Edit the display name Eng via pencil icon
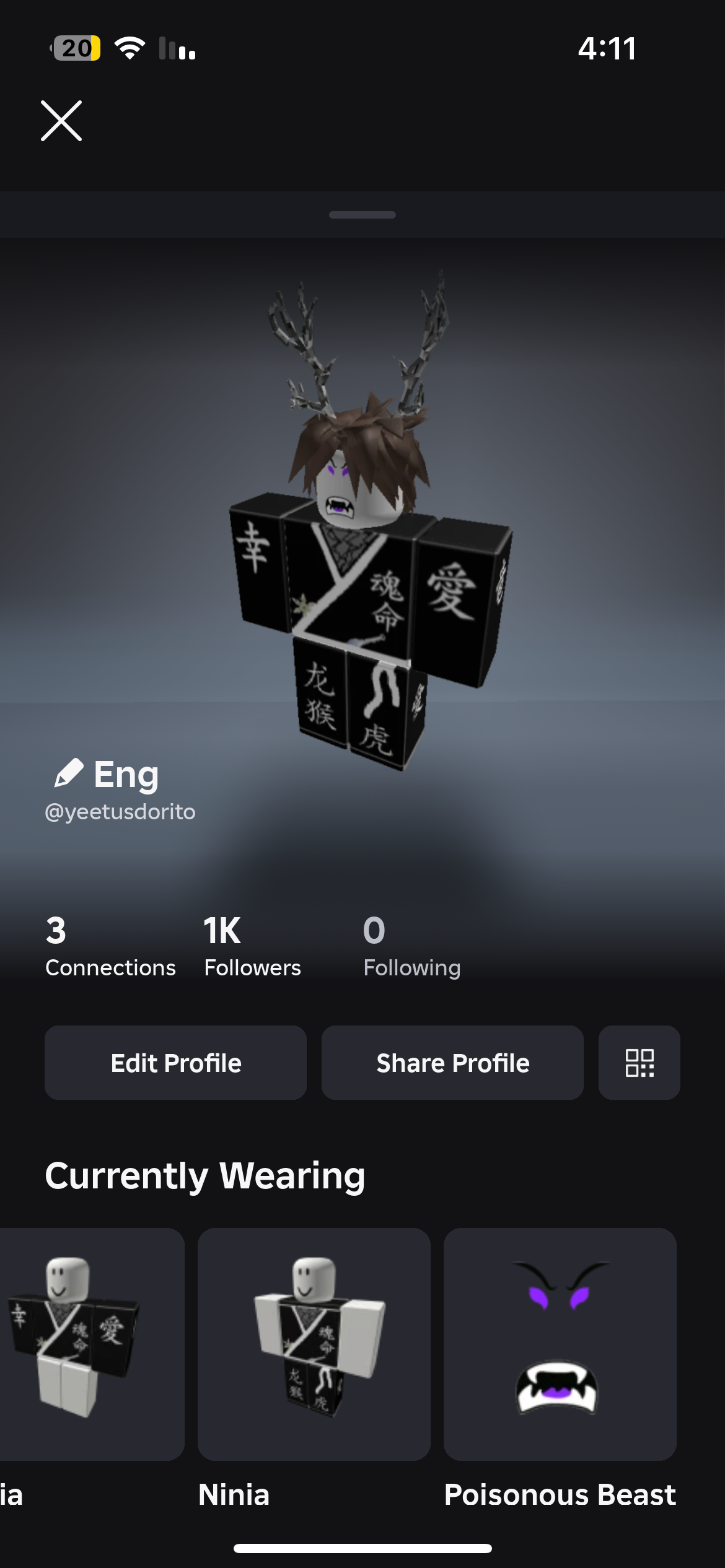The height and width of the screenshot is (1568, 725). (69, 773)
